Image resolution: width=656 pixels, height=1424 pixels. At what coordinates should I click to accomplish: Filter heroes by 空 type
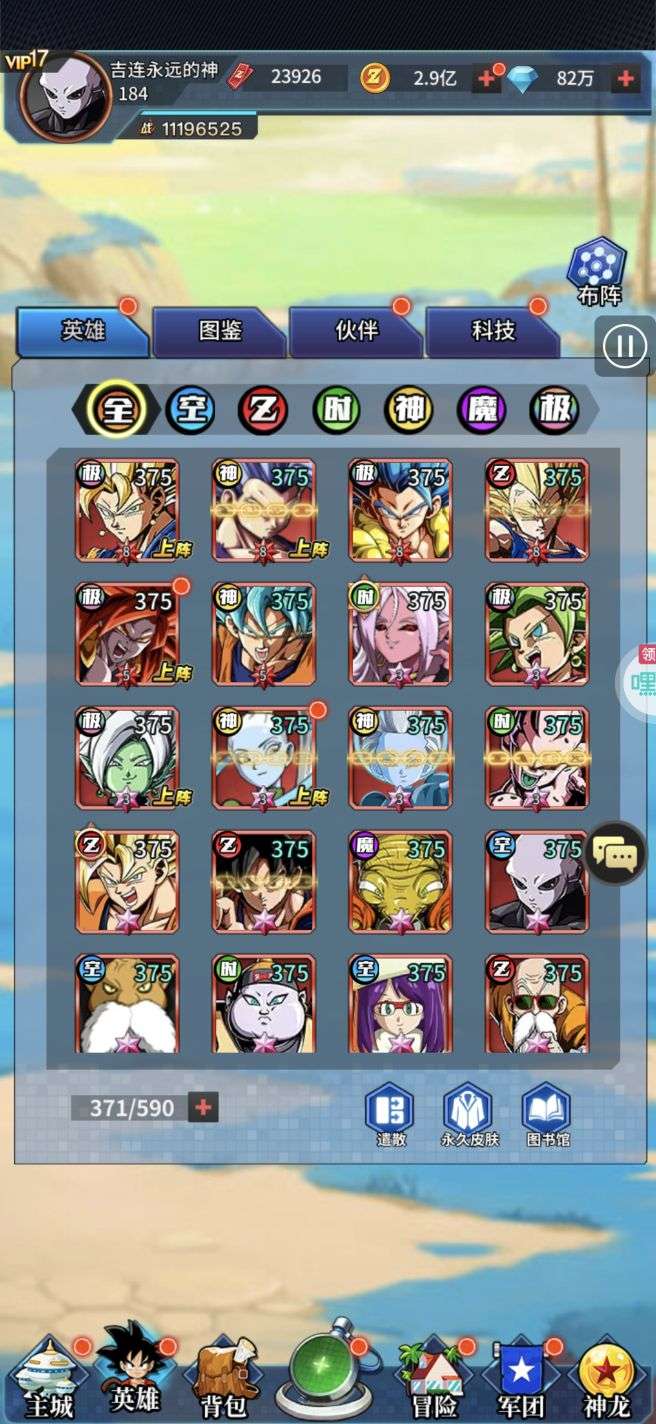[x=190, y=409]
